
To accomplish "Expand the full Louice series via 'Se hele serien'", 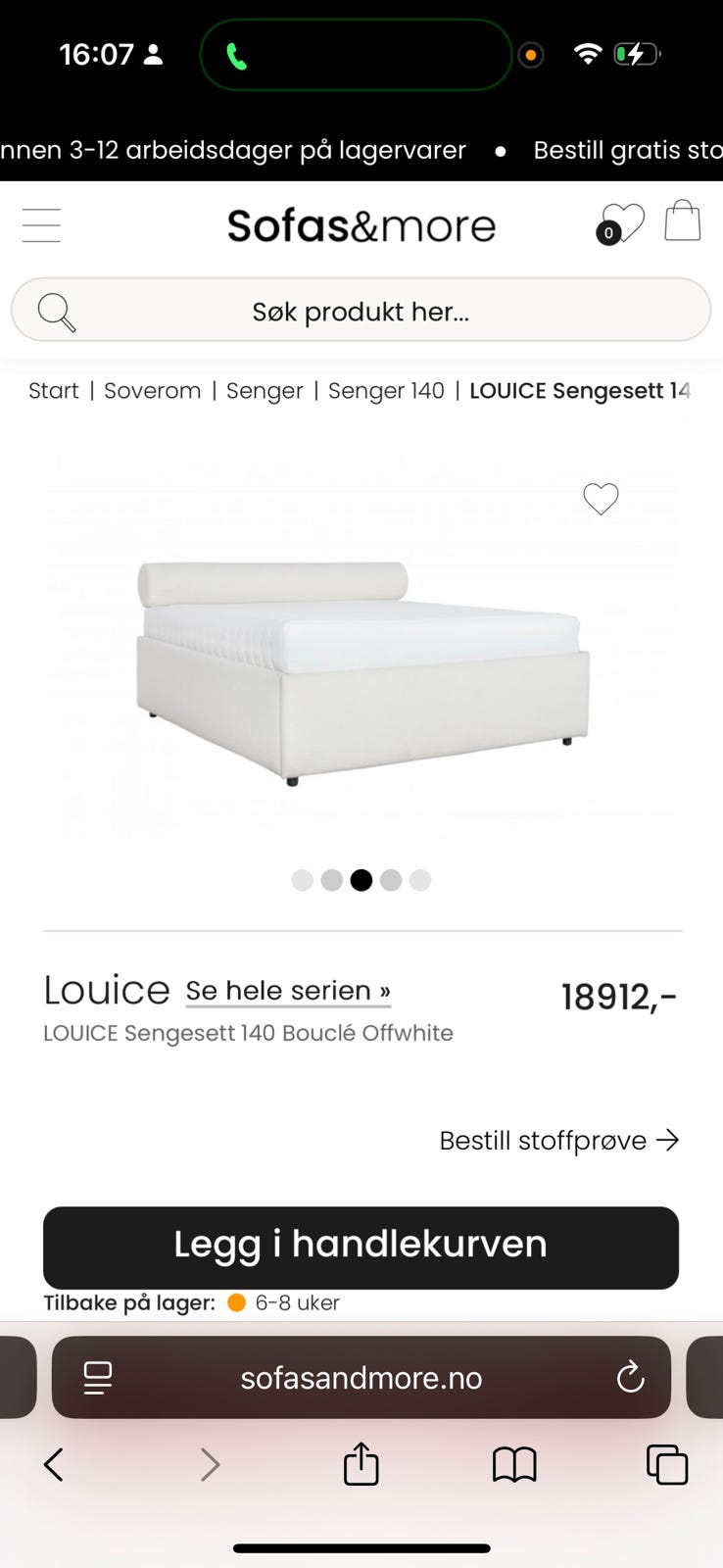I will [x=288, y=991].
